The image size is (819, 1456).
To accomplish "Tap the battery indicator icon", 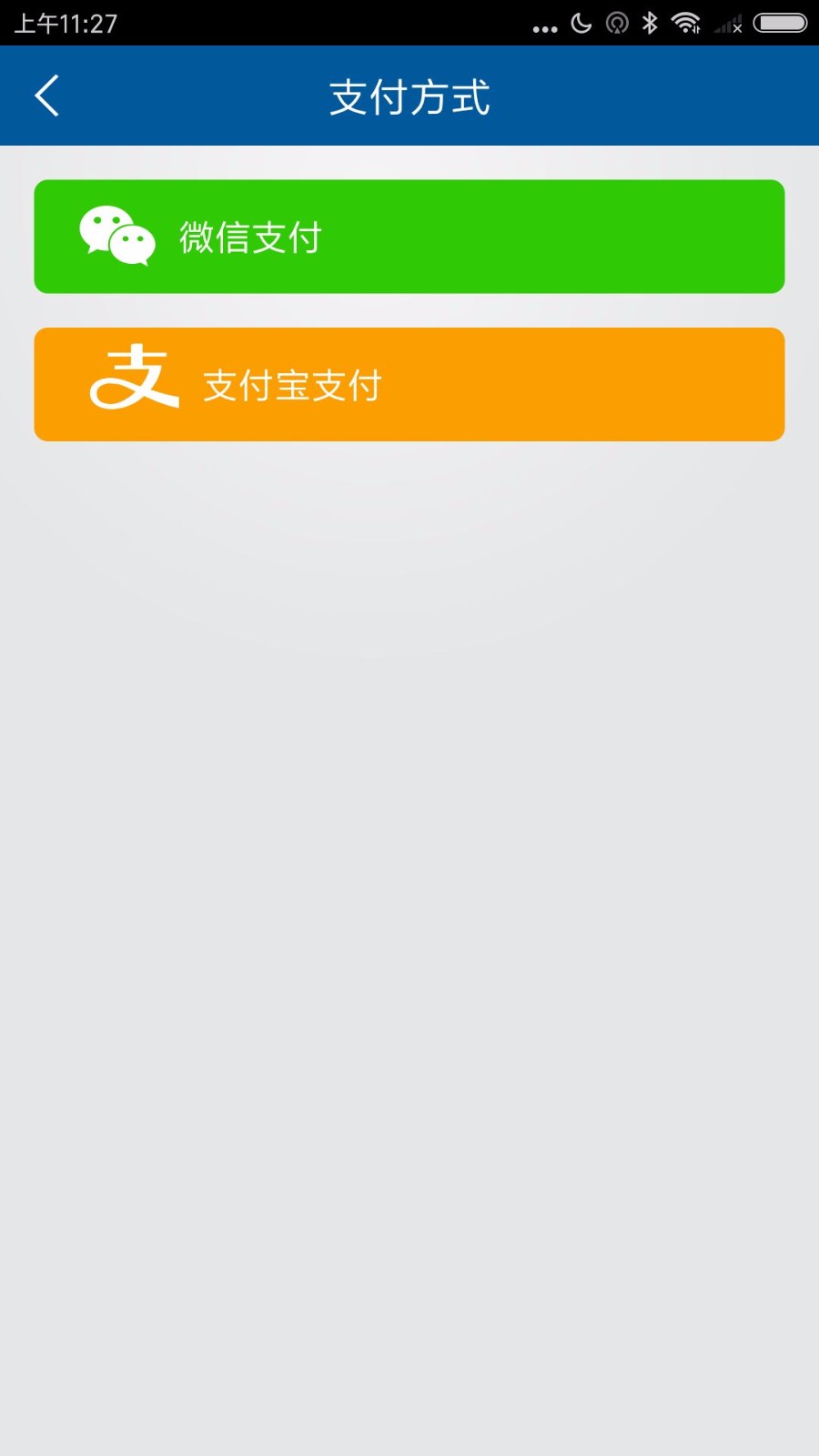I will [778, 24].
